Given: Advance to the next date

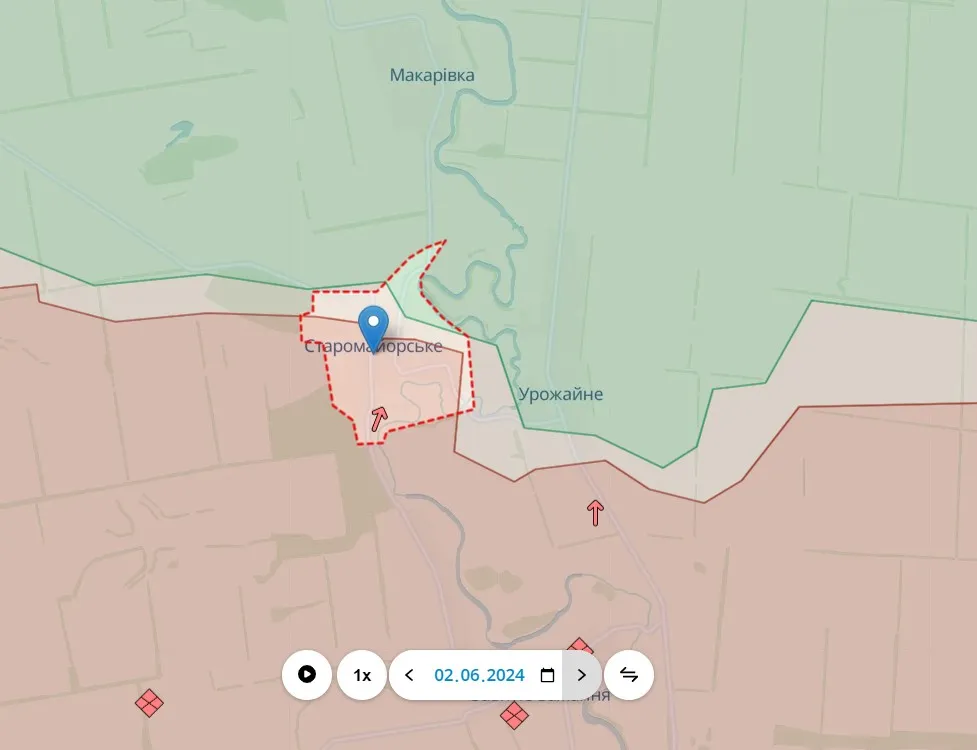Looking at the screenshot, I should [x=581, y=675].
